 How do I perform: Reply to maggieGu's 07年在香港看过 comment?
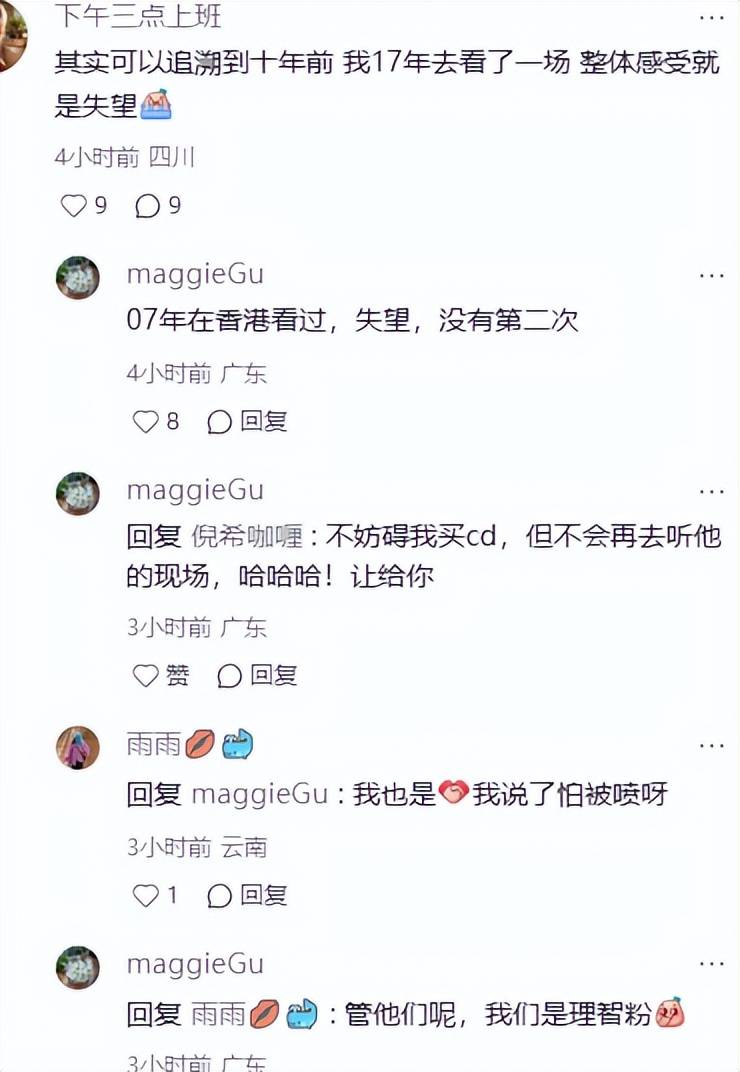click(247, 421)
